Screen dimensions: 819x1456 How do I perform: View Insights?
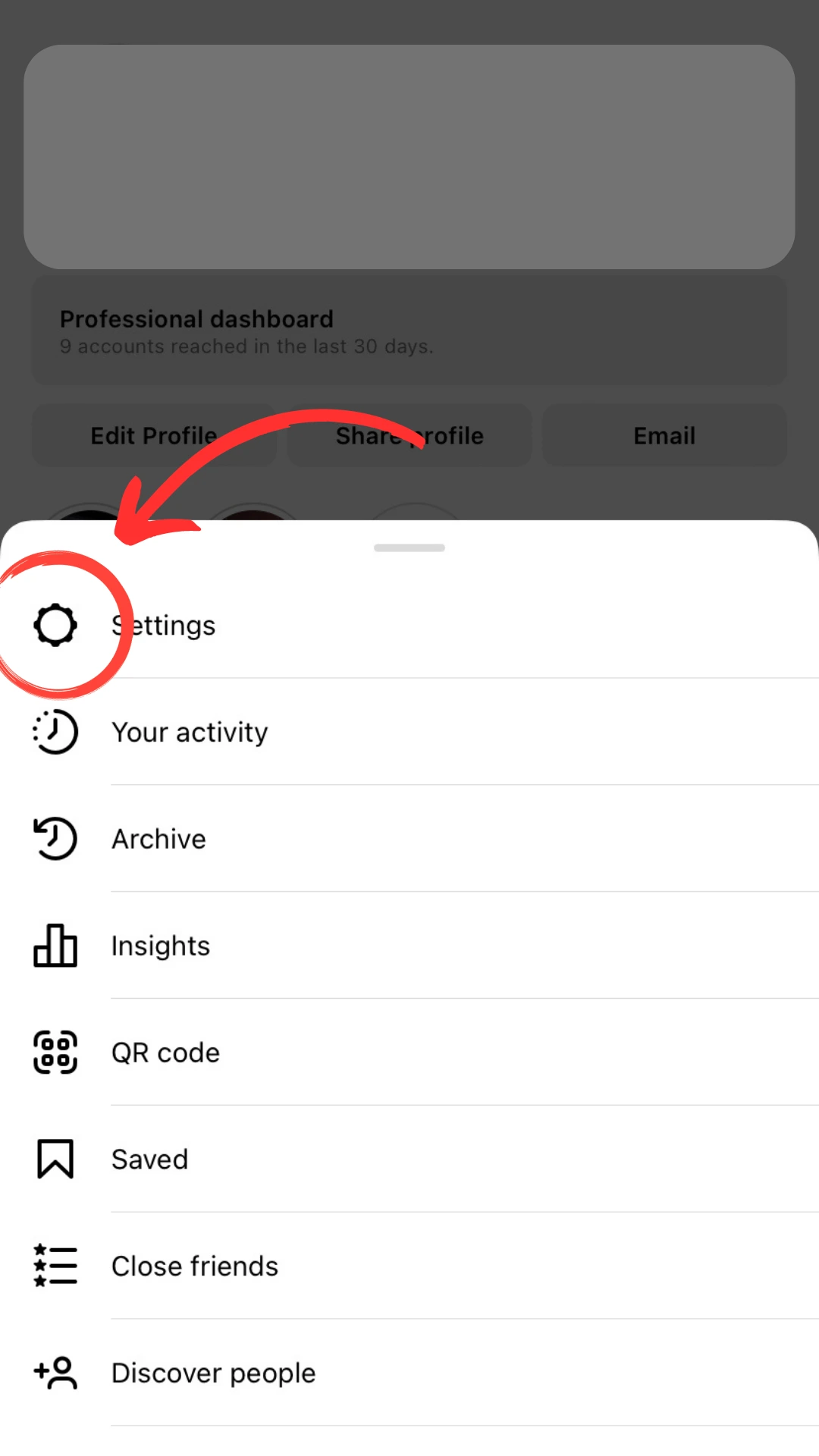pos(409,946)
